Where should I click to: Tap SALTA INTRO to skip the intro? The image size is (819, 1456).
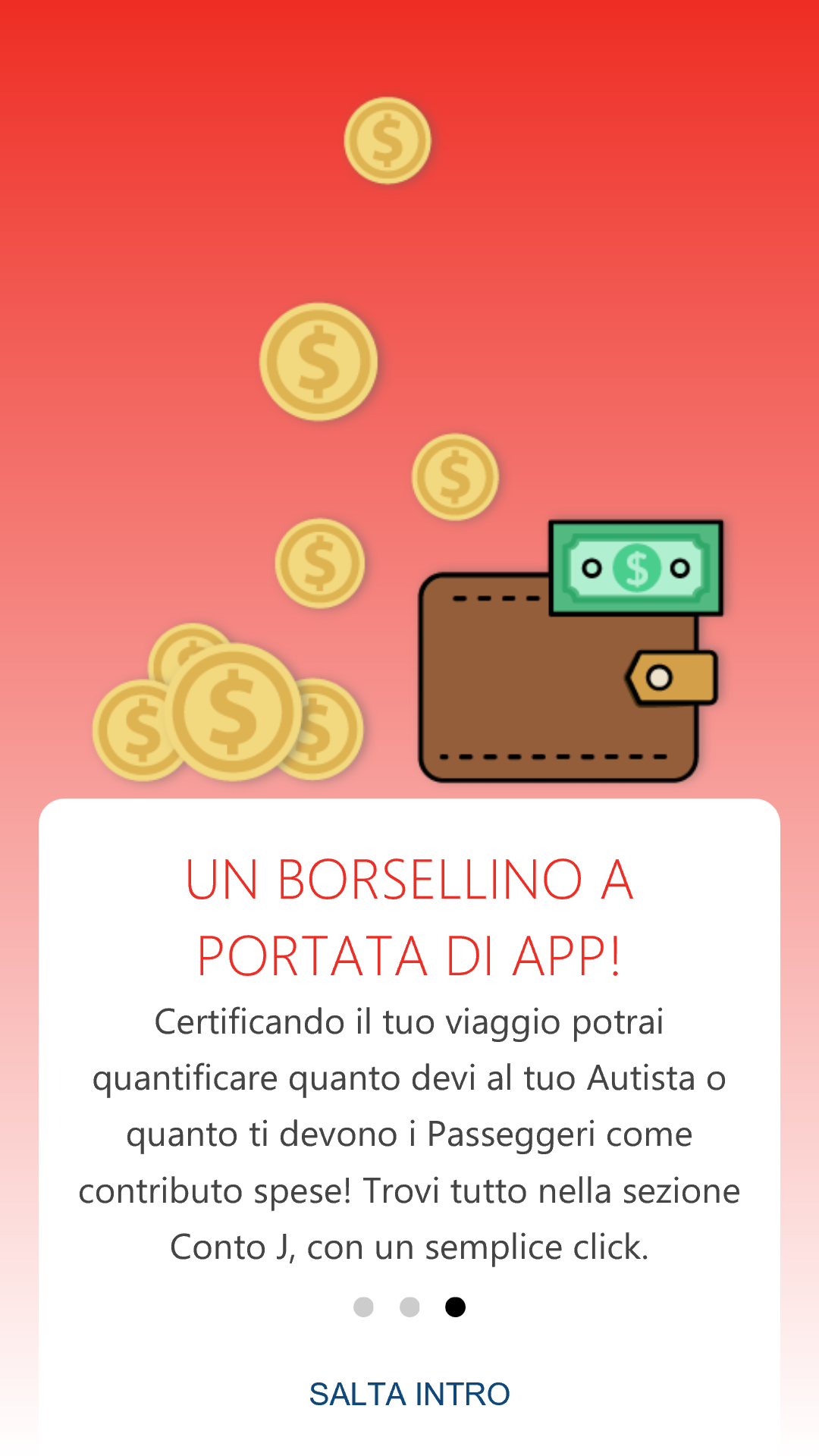(x=409, y=1394)
